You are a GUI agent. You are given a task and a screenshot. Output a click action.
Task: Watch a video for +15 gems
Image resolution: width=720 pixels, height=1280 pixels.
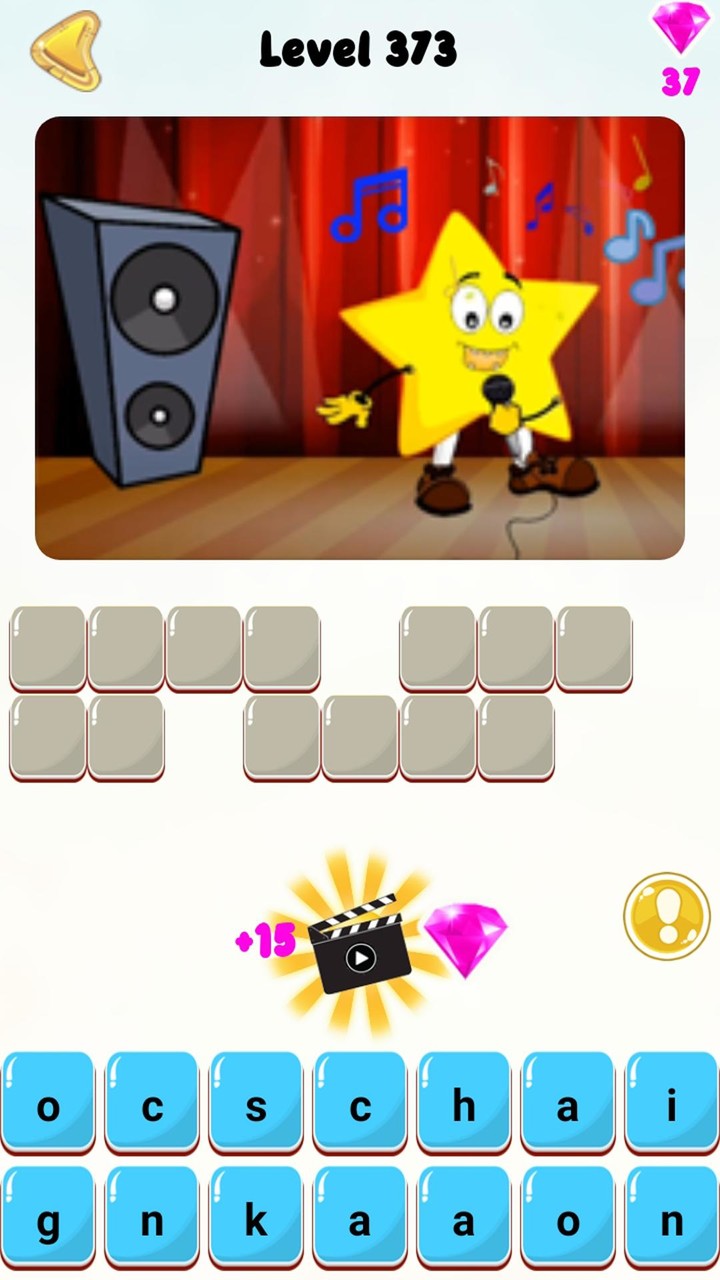(x=360, y=945)
